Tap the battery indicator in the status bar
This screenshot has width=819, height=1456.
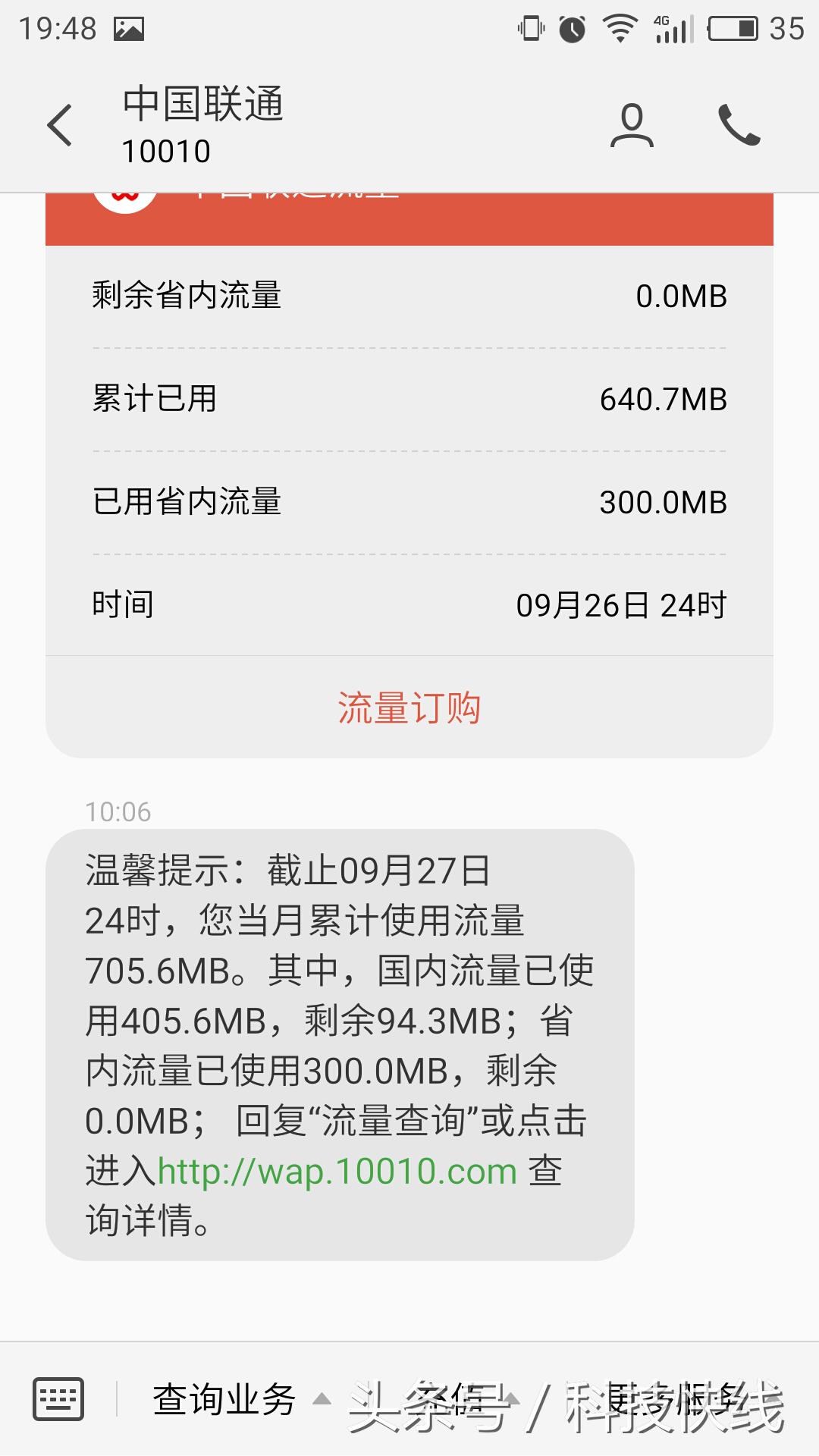[x=733, y=29]
